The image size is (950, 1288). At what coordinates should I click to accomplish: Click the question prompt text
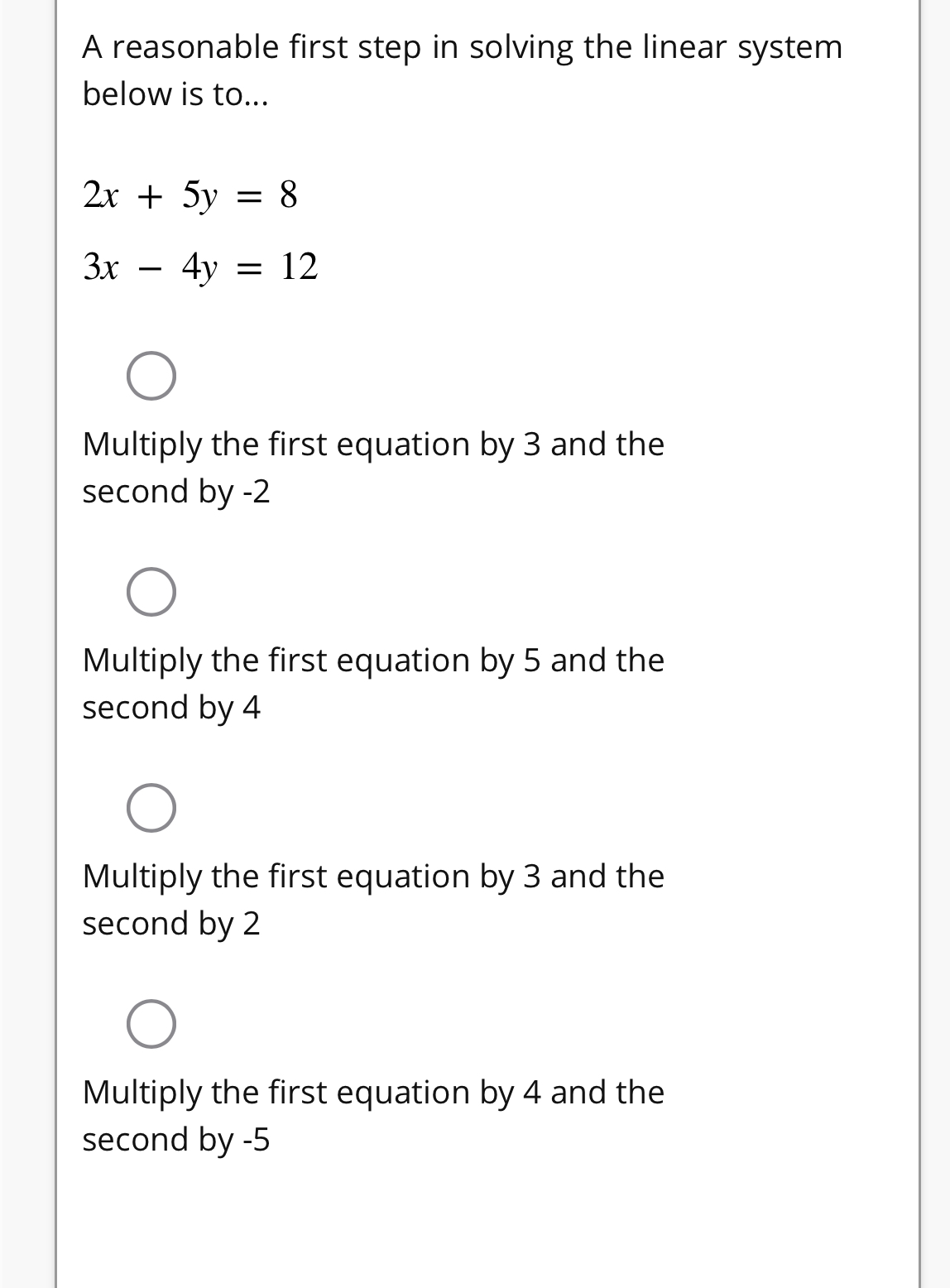pos(462,70)
